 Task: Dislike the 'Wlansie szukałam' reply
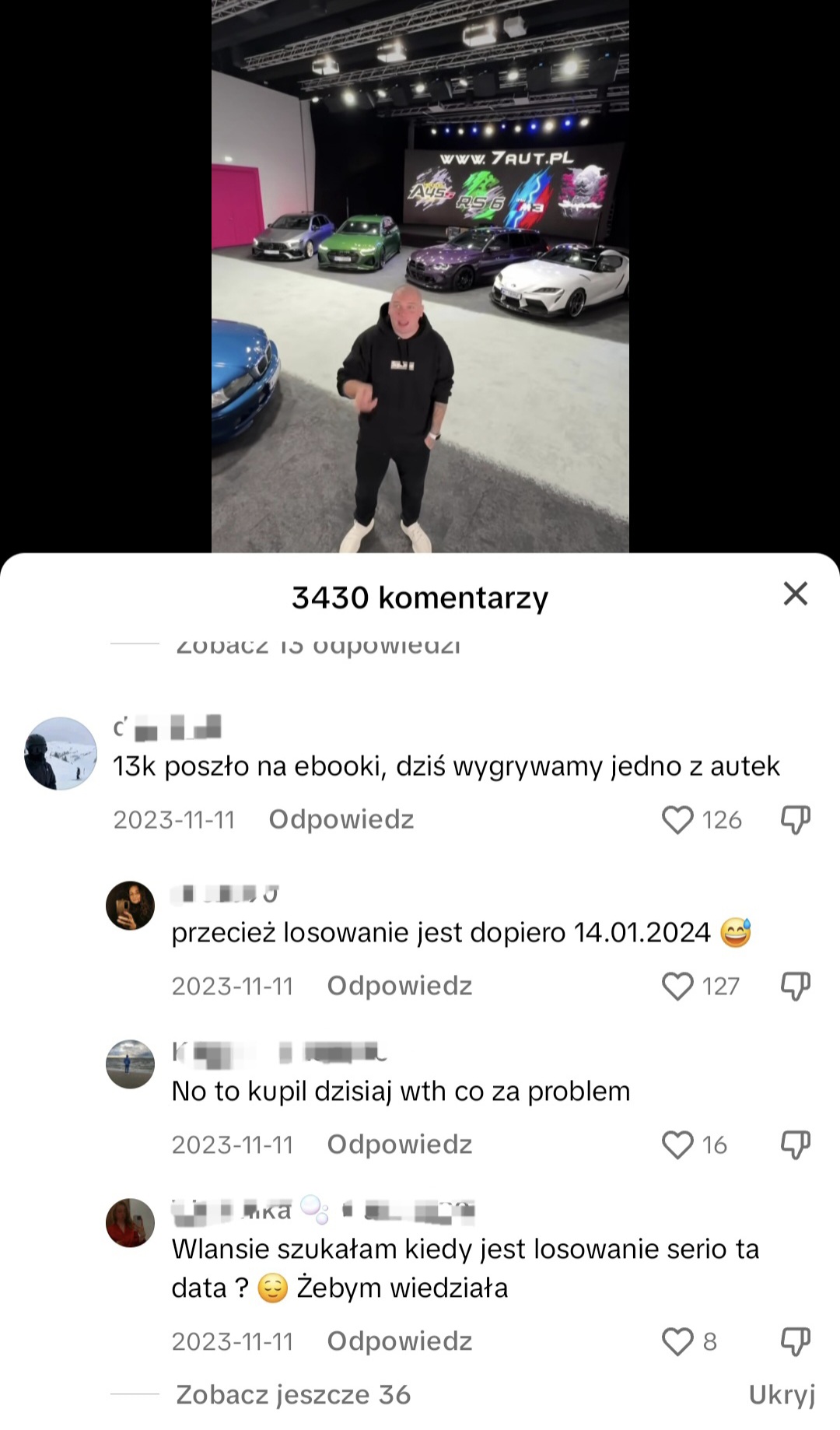795,1342
